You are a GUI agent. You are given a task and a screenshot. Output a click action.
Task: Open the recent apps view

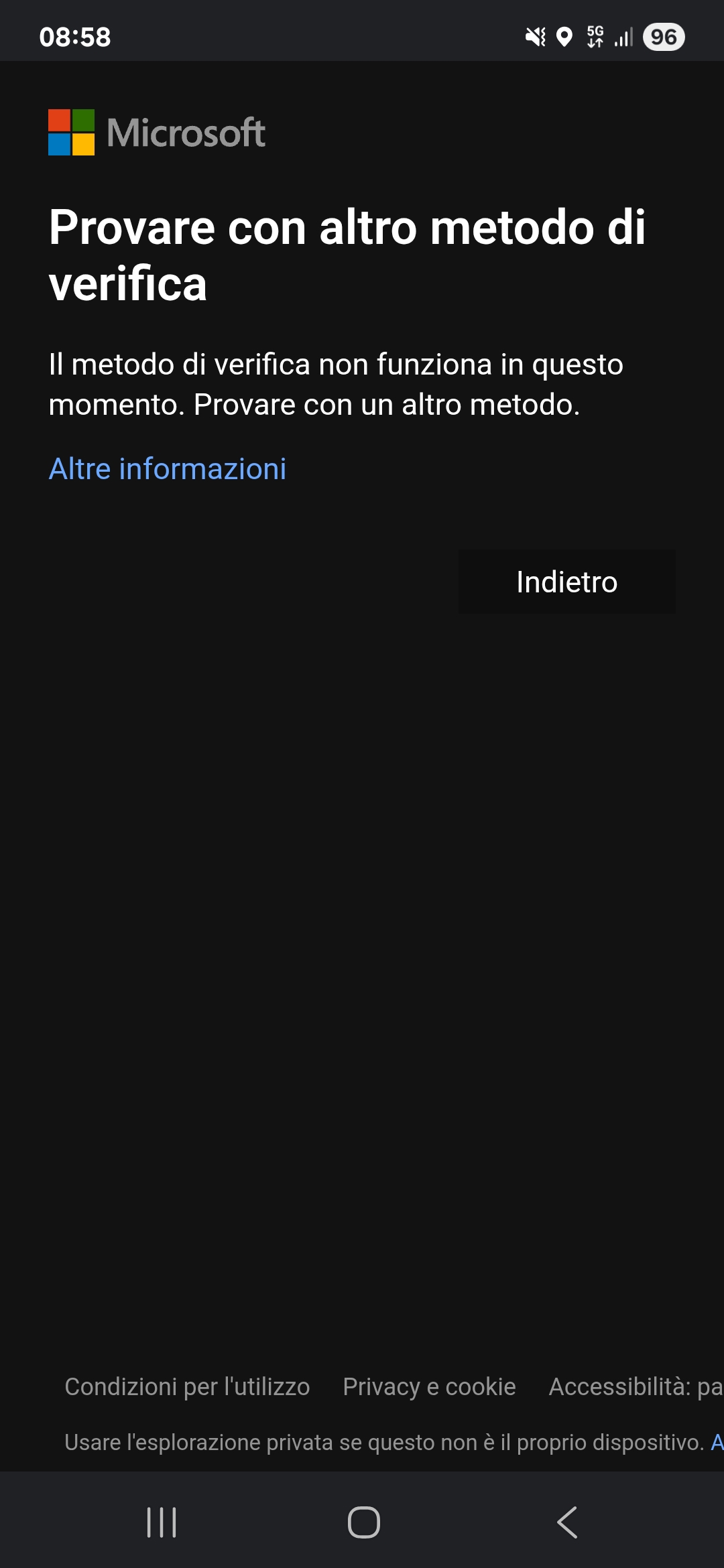(162, 1522)
